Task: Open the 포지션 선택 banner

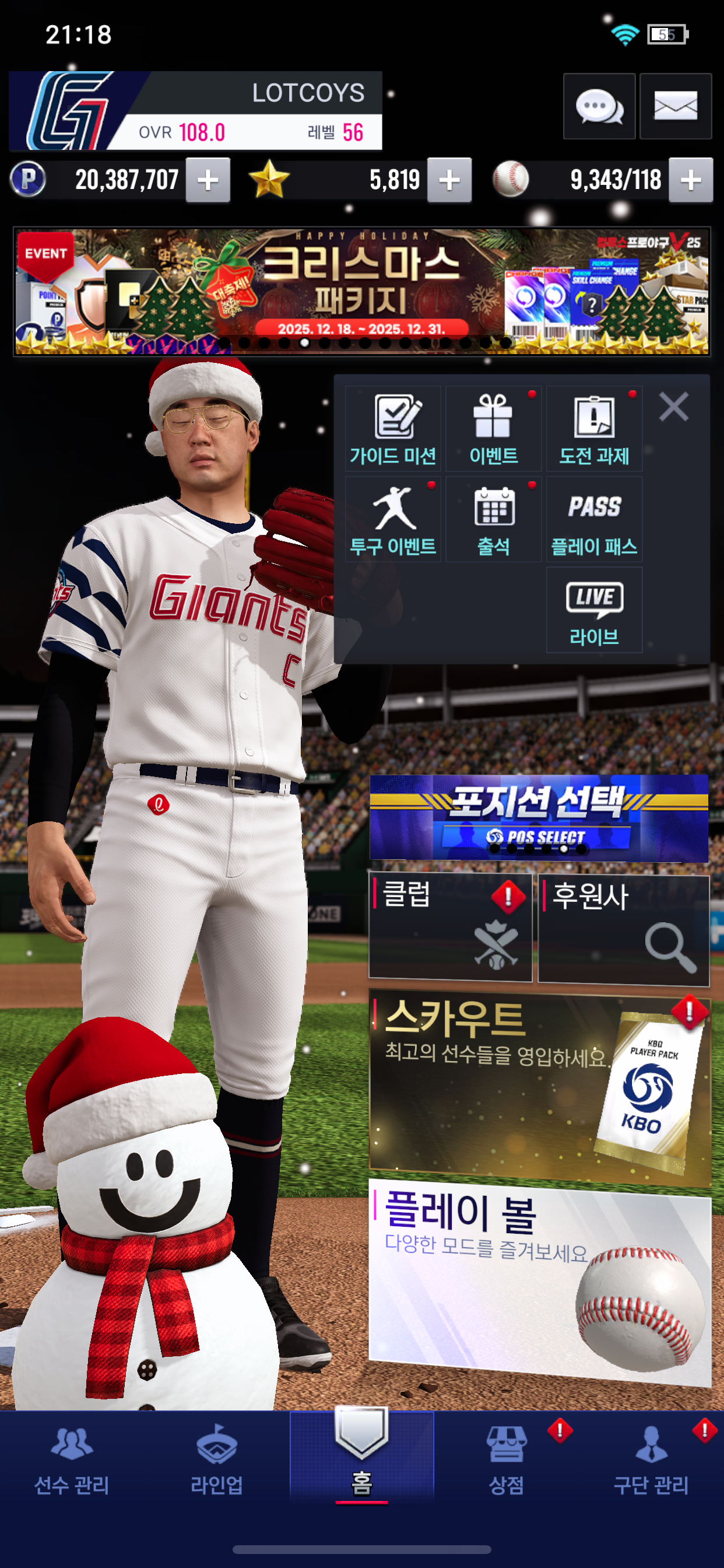Action: click(x=539, y=817)
